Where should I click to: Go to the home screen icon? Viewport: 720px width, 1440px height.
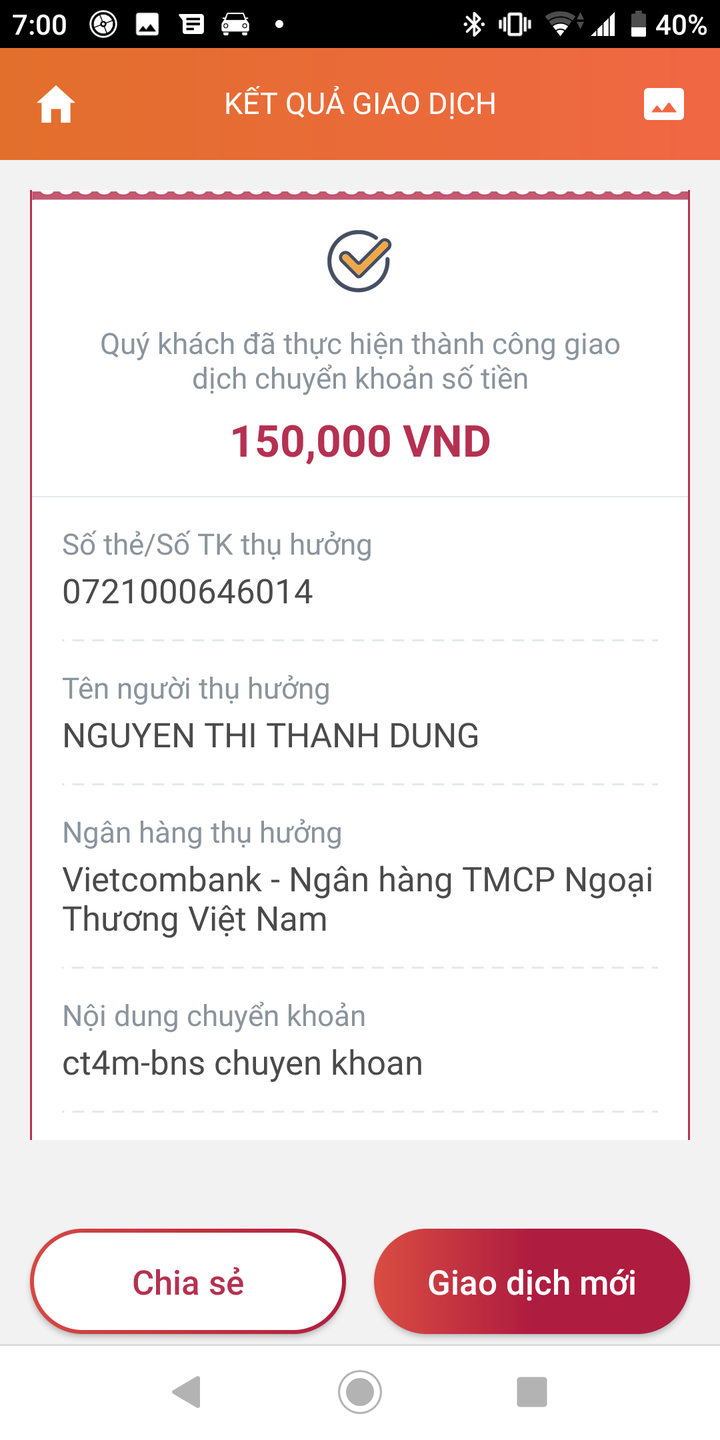[x=56, y=105]
